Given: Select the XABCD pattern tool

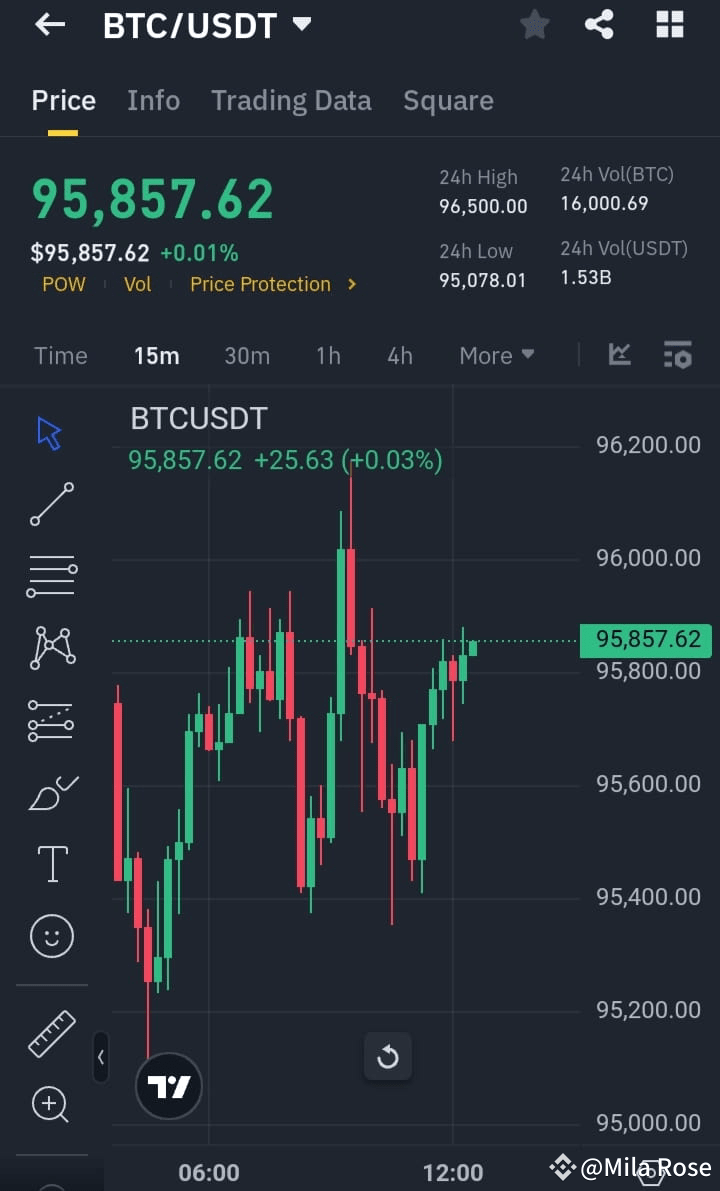Looking at the screenshot, I should coord(51,648).
